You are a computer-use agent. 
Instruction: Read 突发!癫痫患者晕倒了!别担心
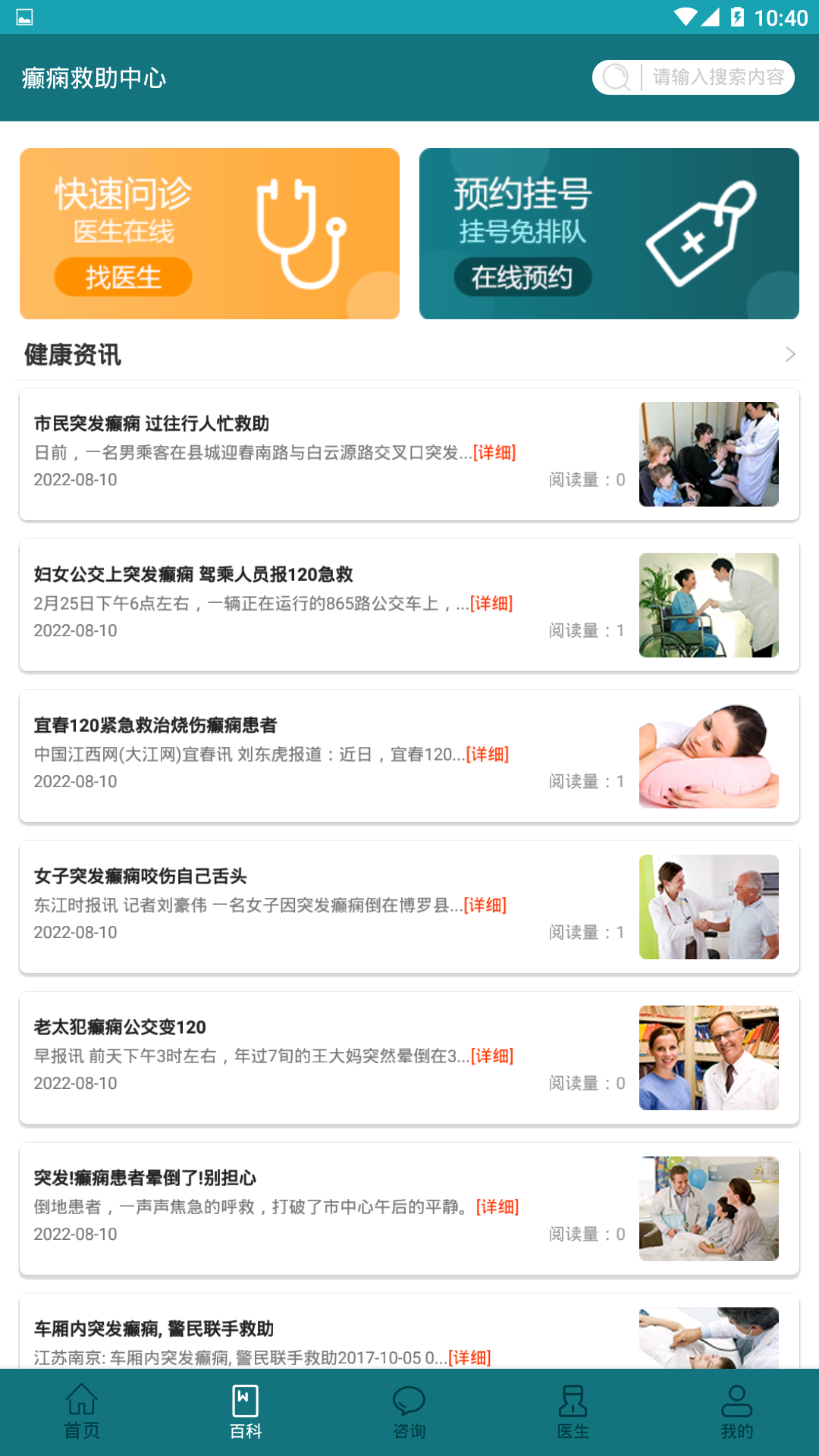pos(146,1178)
